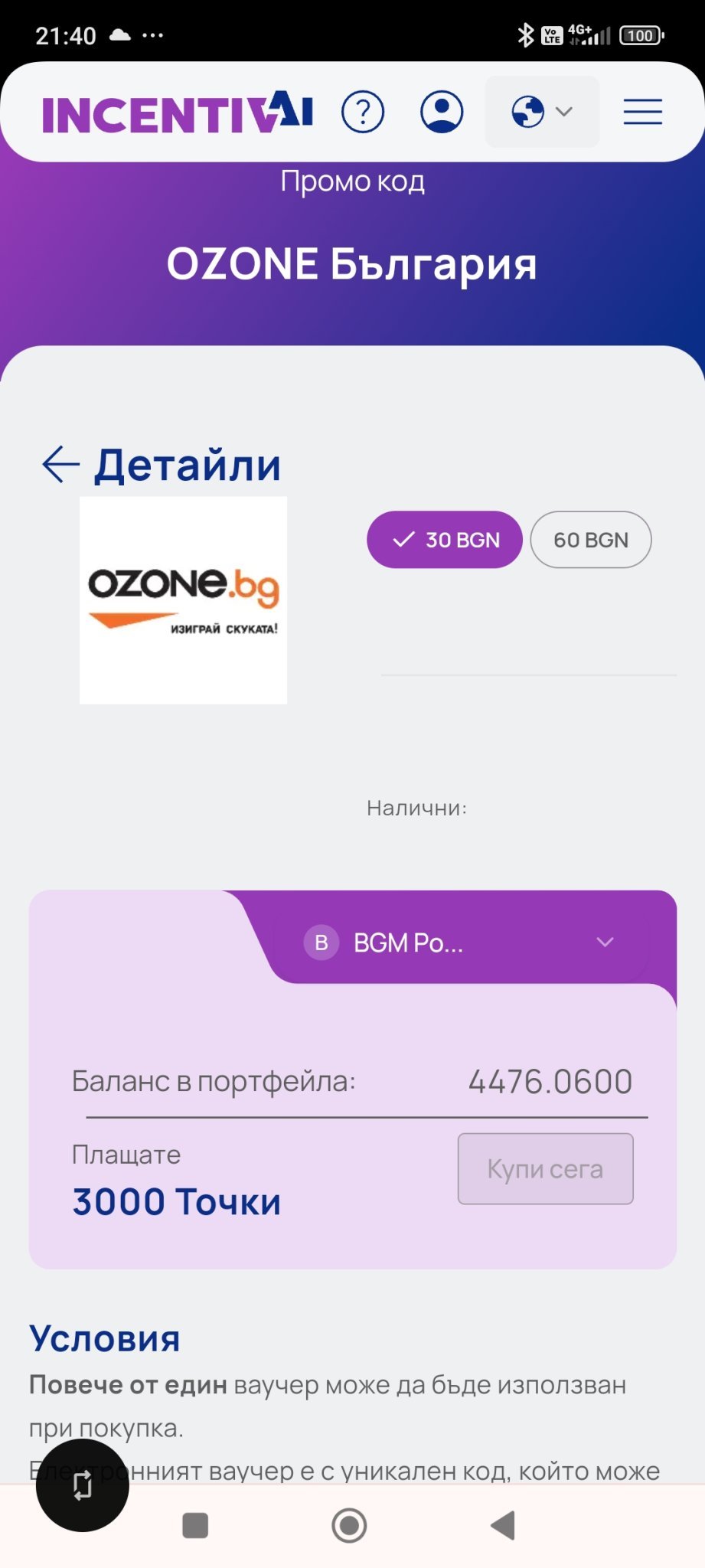Go back via the Детайли arrow
The image size is (705, 1568).
coord(61,465)
